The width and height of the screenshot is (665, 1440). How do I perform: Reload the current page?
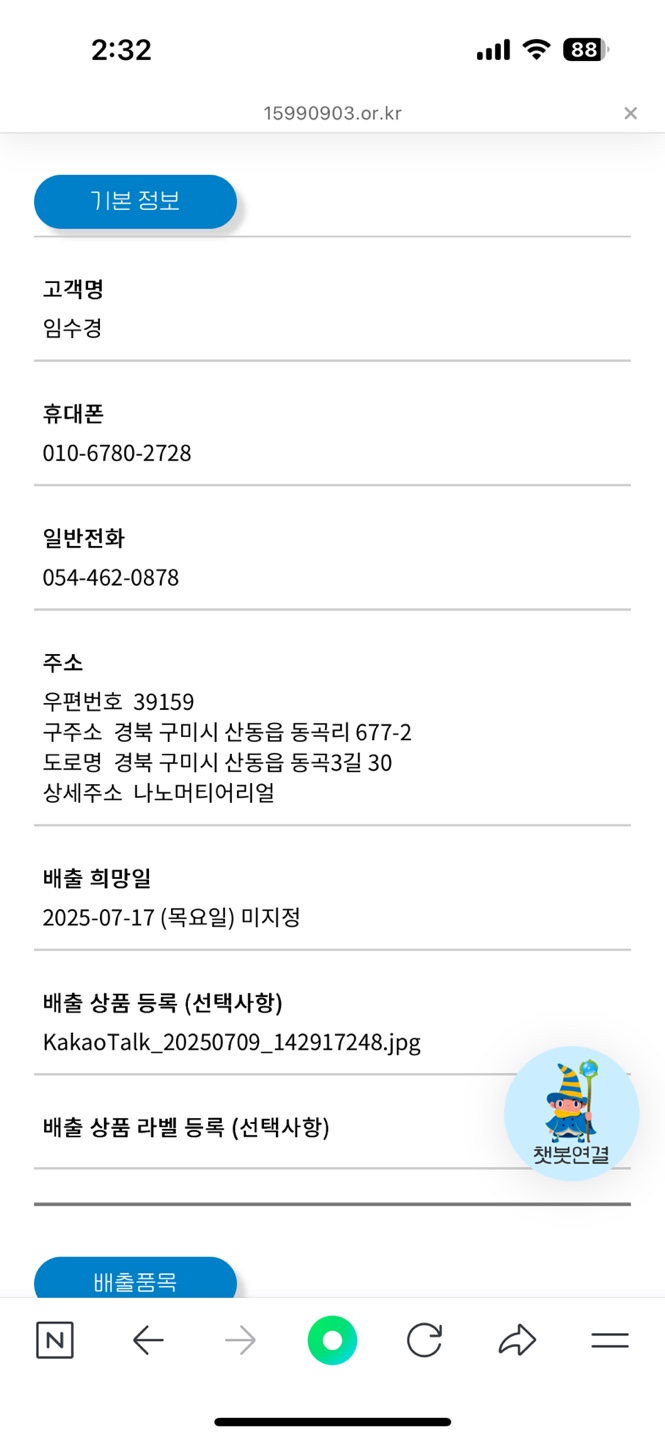point(424,1341)
